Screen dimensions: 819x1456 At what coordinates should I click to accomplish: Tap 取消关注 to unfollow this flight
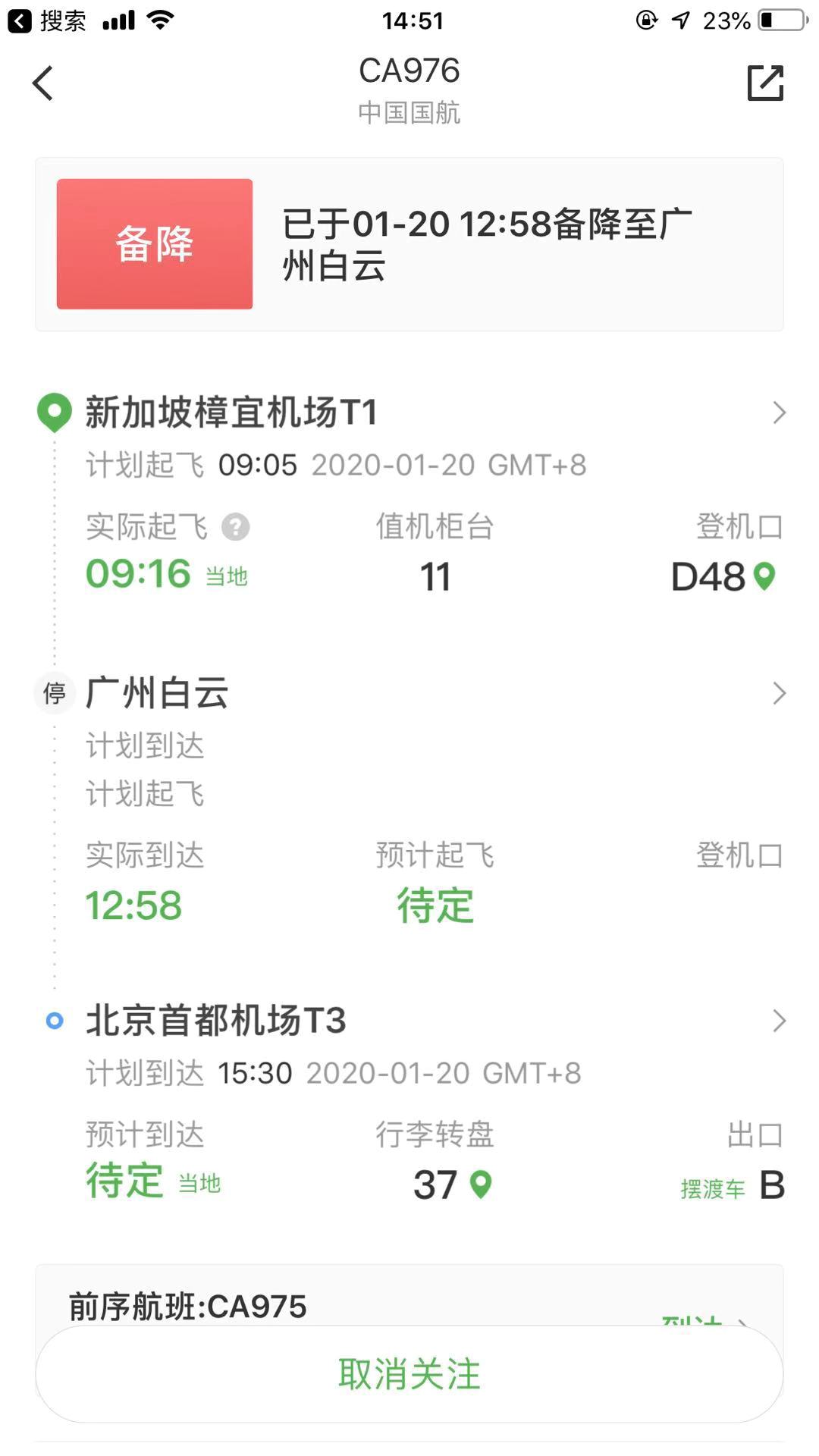[x=409, y=1374]
